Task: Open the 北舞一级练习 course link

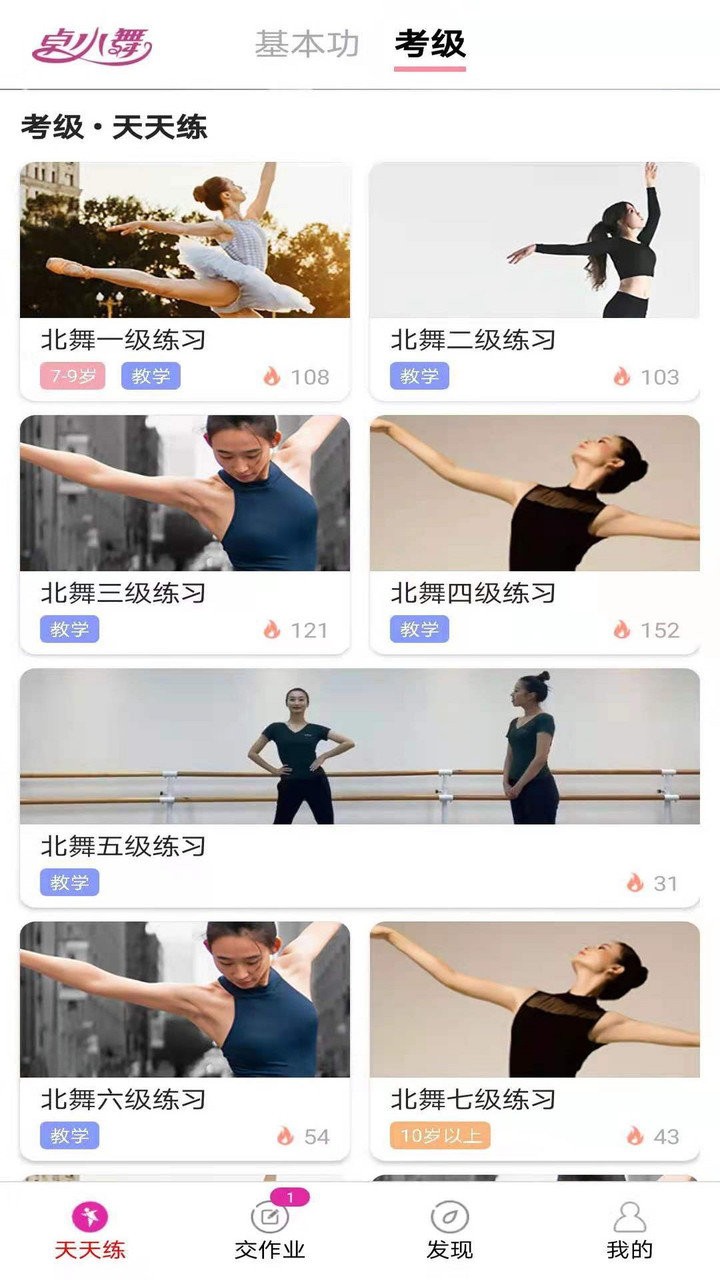Action: [x=123, y=338]
